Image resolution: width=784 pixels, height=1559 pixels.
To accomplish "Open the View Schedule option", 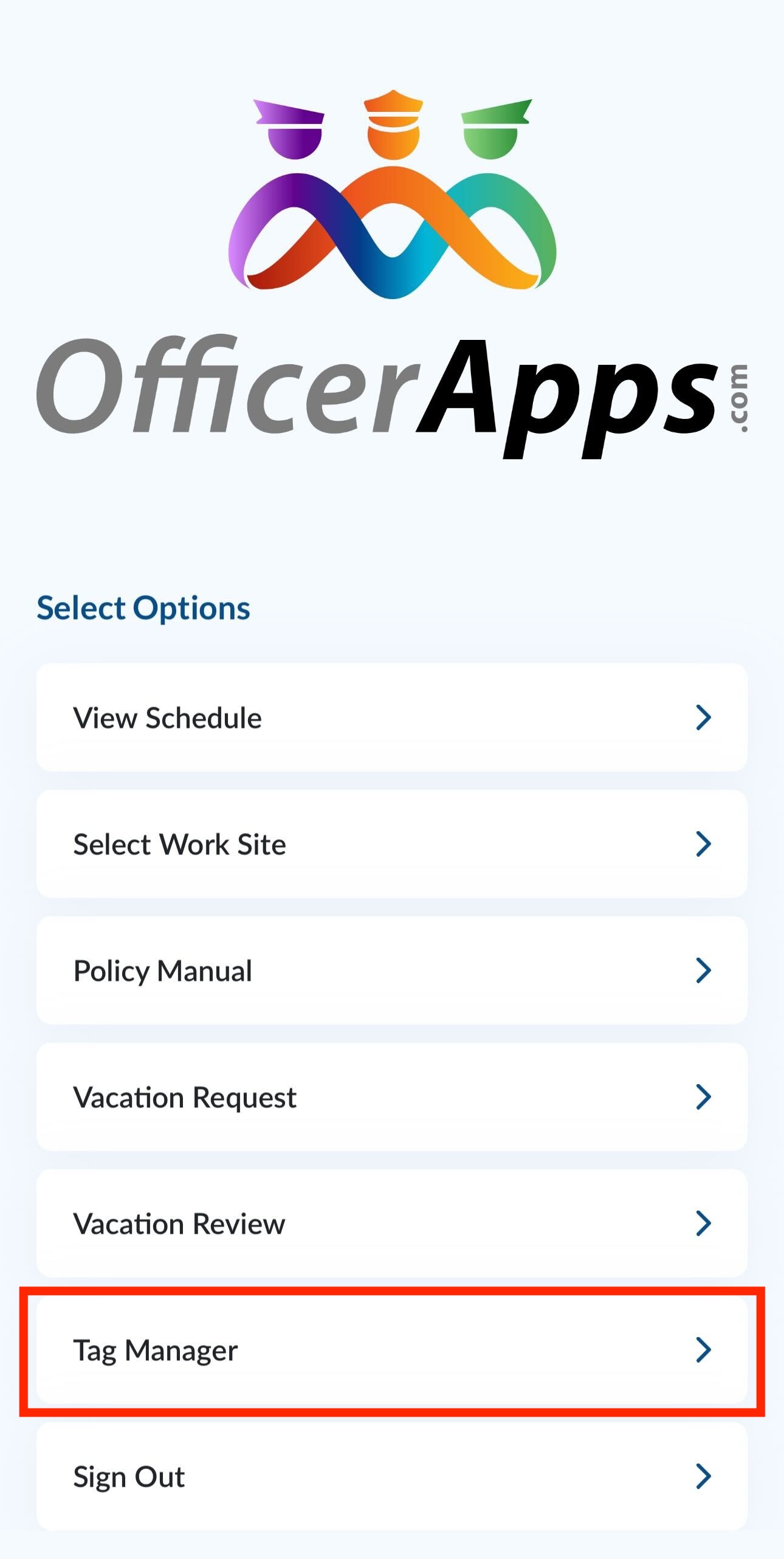I will click(391, 717).
